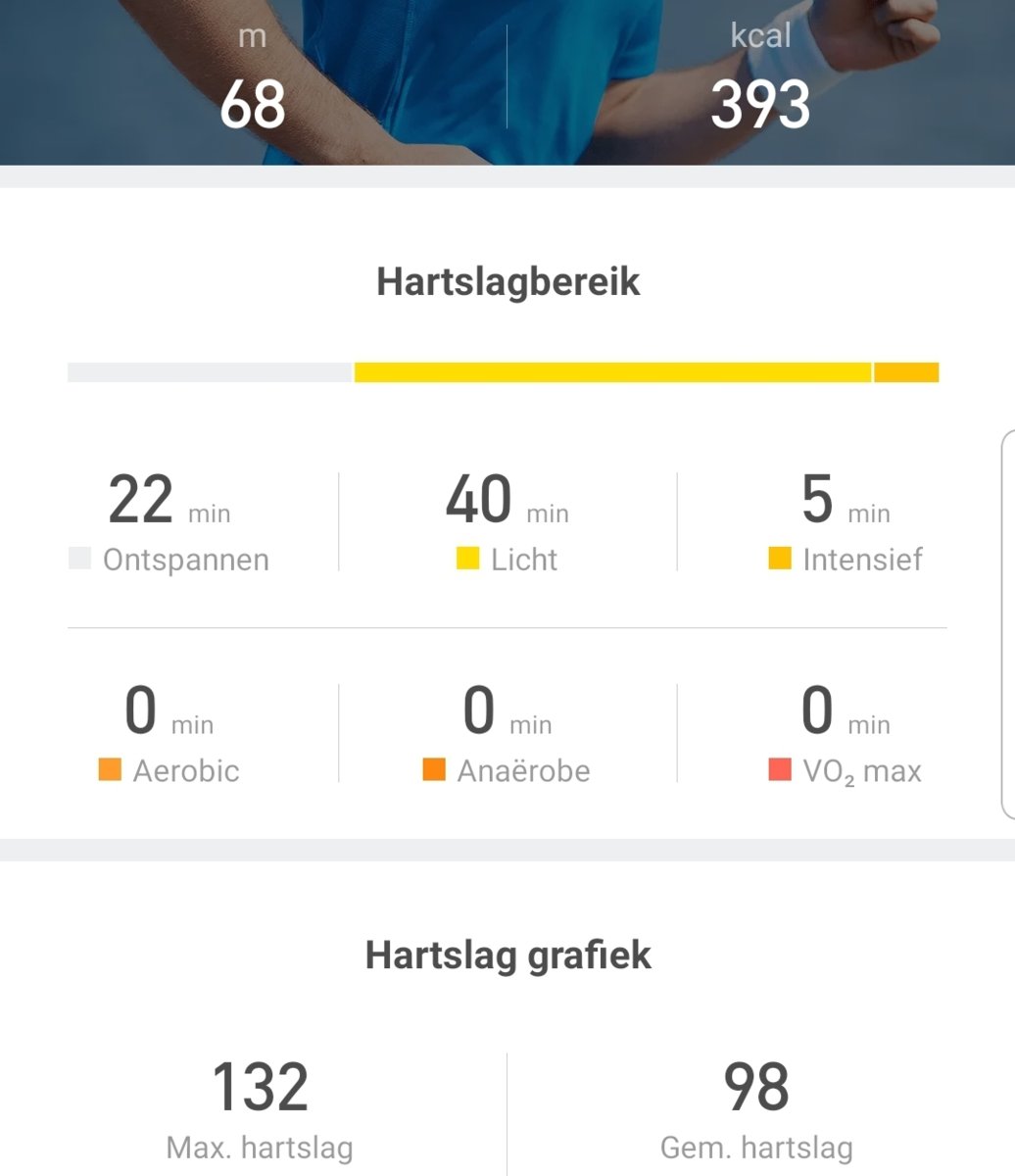Click the Hartslagbereik section heading
The height and width of the screenshot is (1176, 1015).
click(x=507, y=283)
